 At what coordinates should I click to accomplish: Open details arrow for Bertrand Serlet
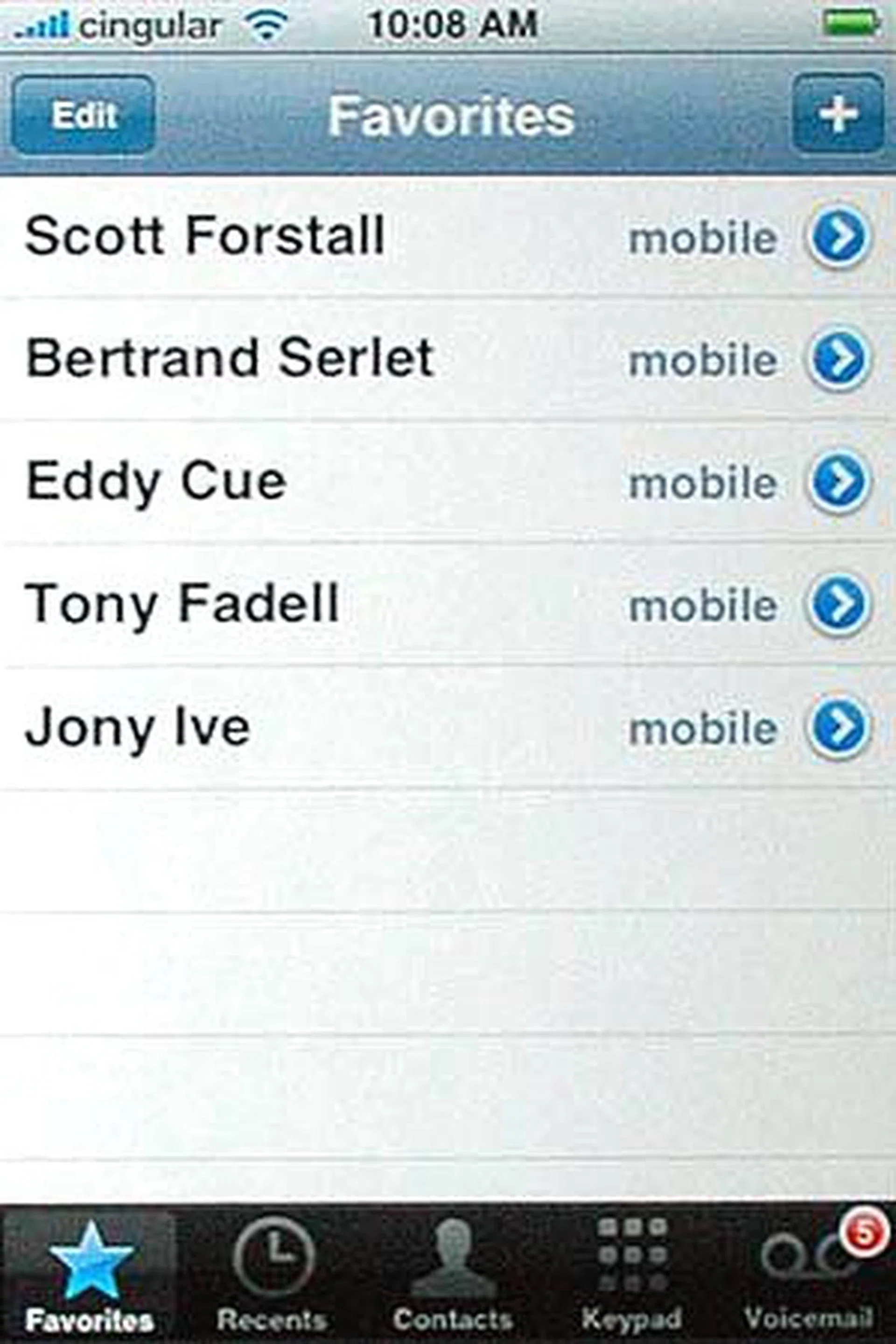click(x=839, y=359)
